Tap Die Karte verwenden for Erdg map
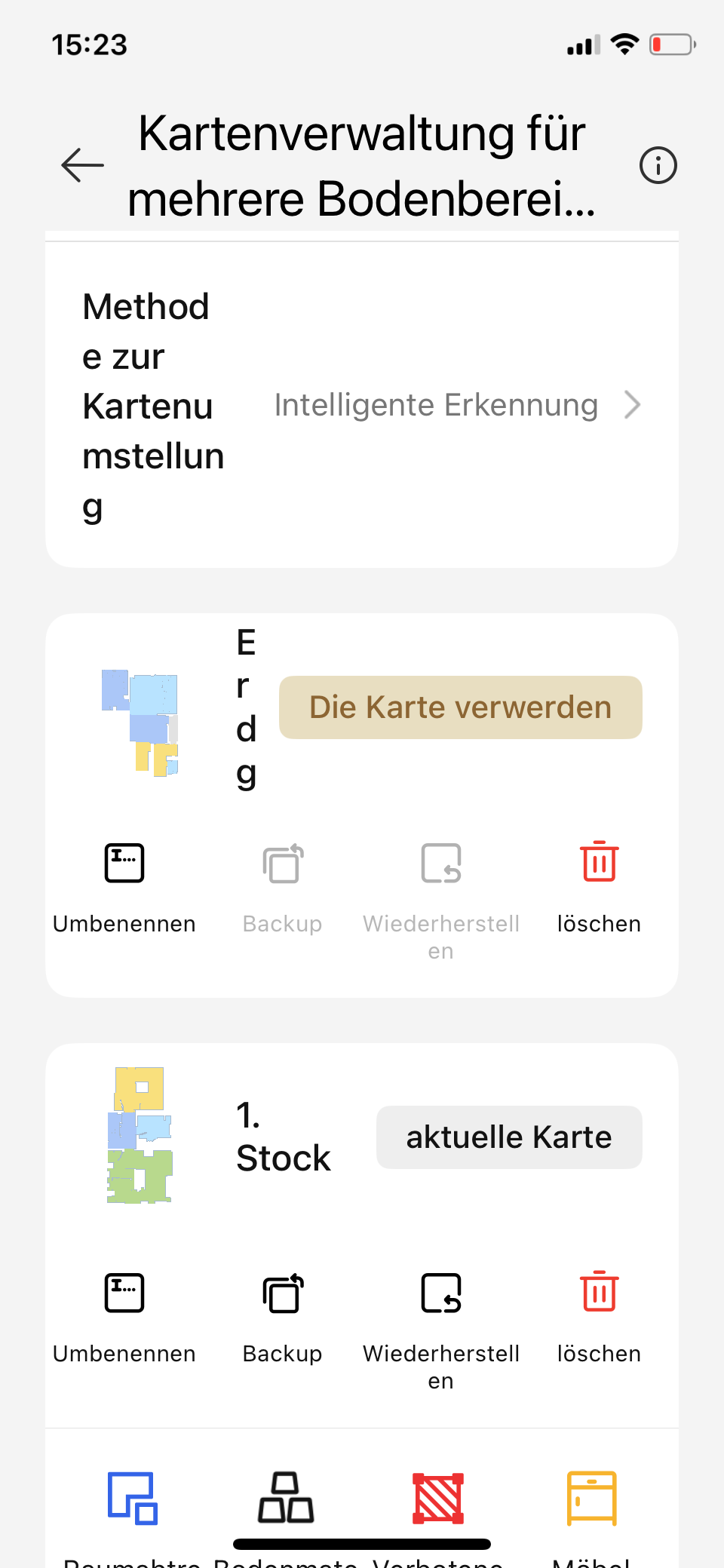724x1568 pixels. tap(461, 707)
